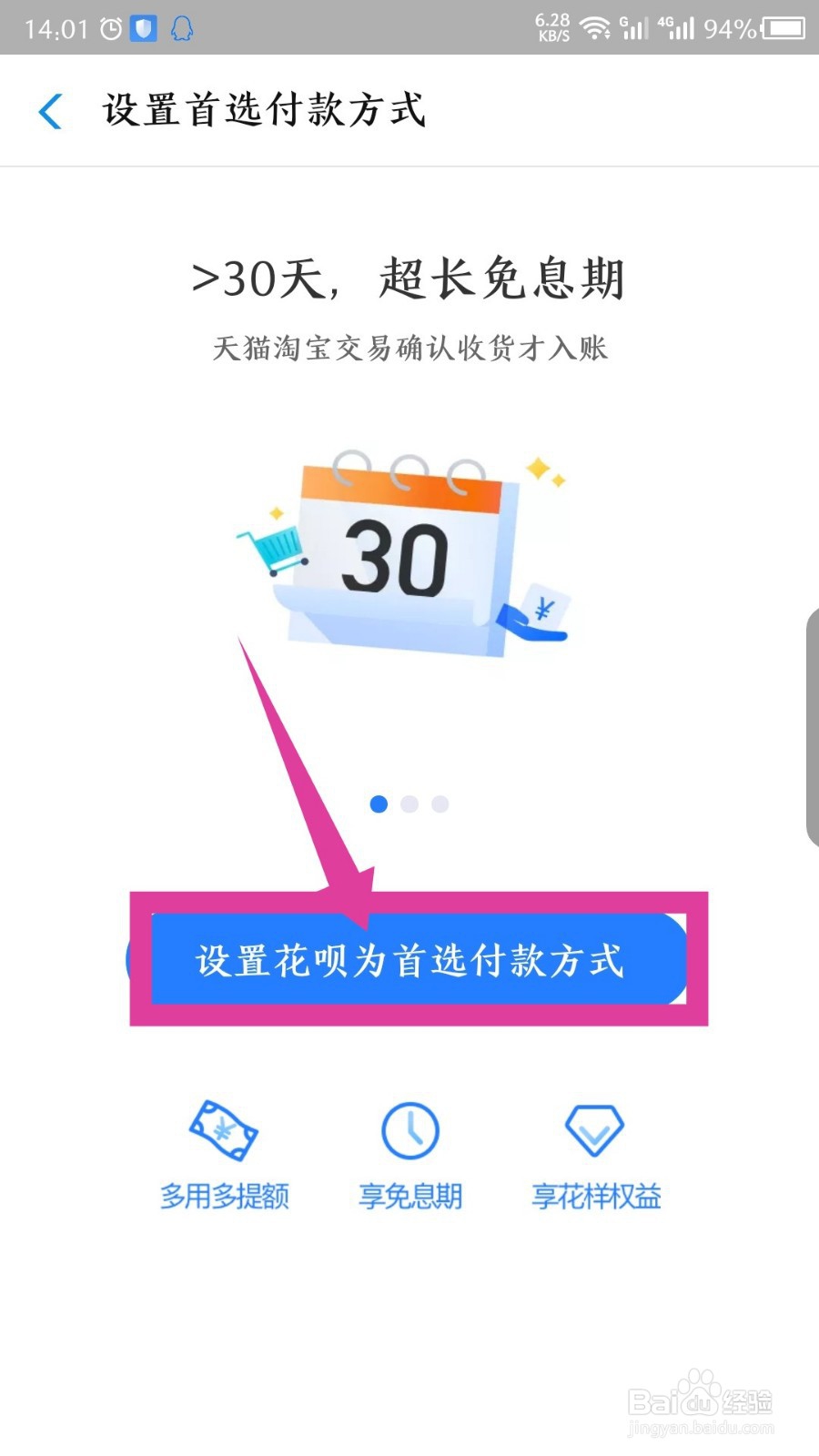Tap the QQ penguin notification icon
This screenshot has height=1456, width=819.
180,29
